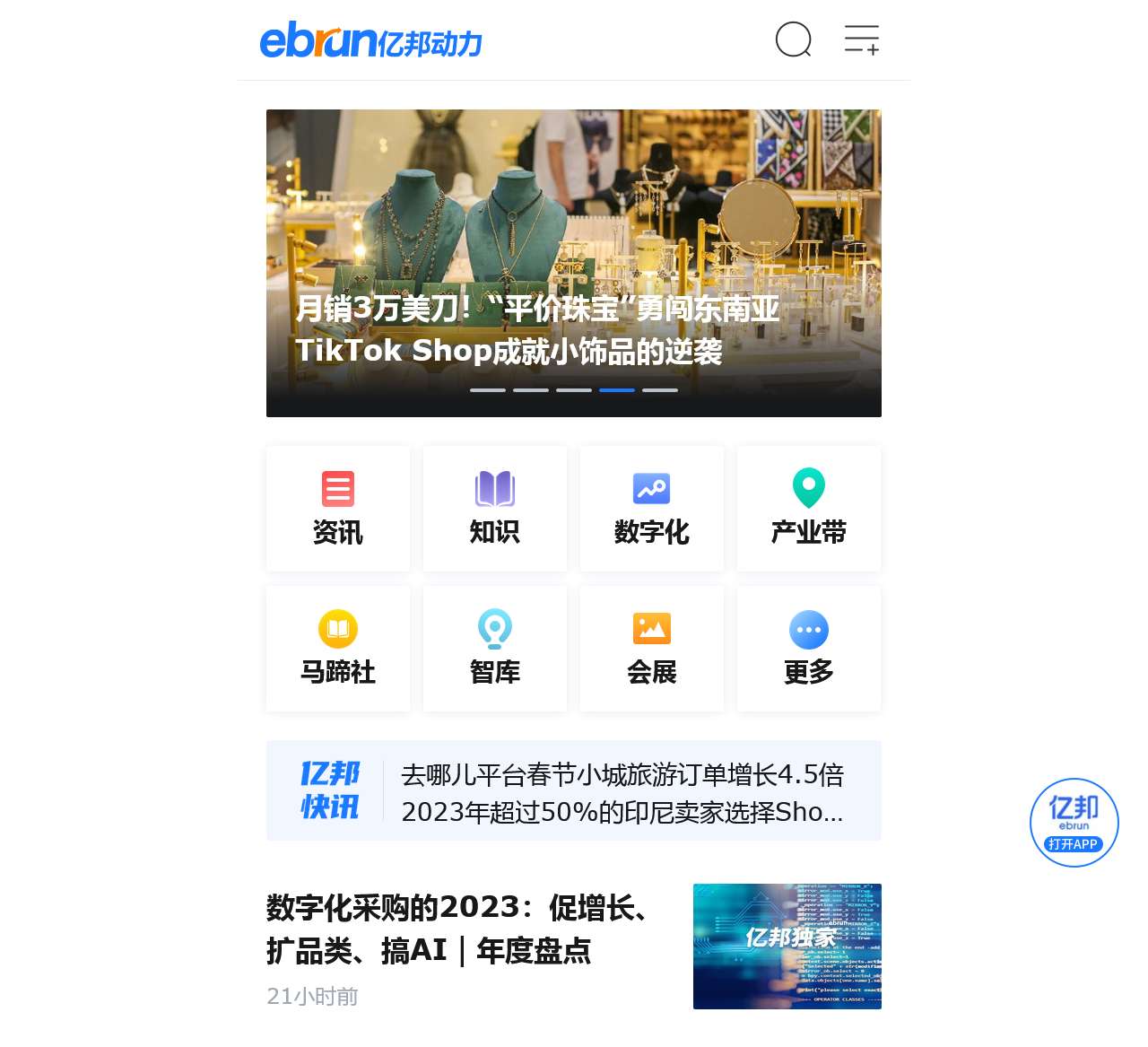Open the 会展 category
1148x1047 pixels.
[652, 649]
